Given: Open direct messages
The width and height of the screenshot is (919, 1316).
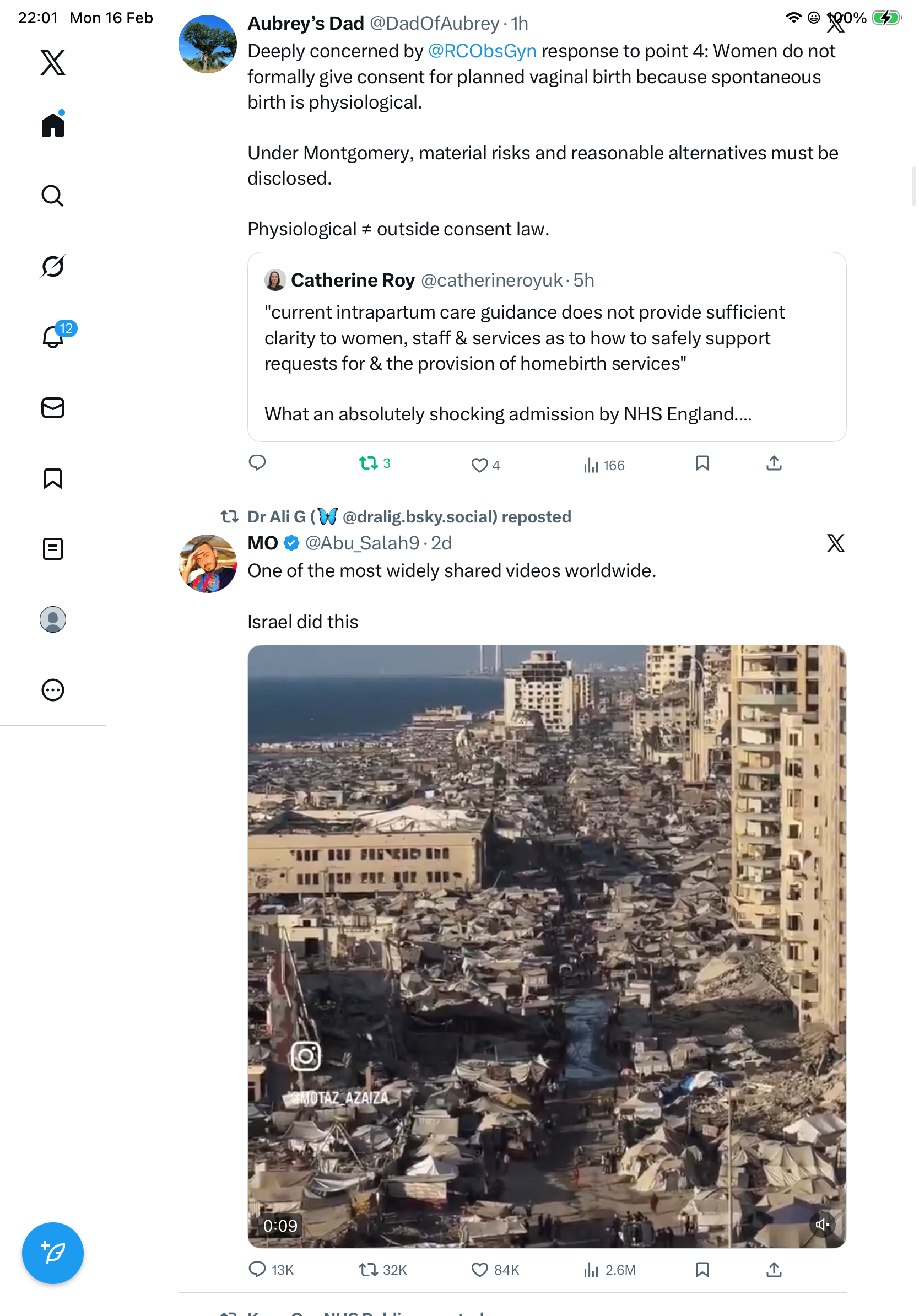Looking at the screenshot, I should tap(53, 407).
